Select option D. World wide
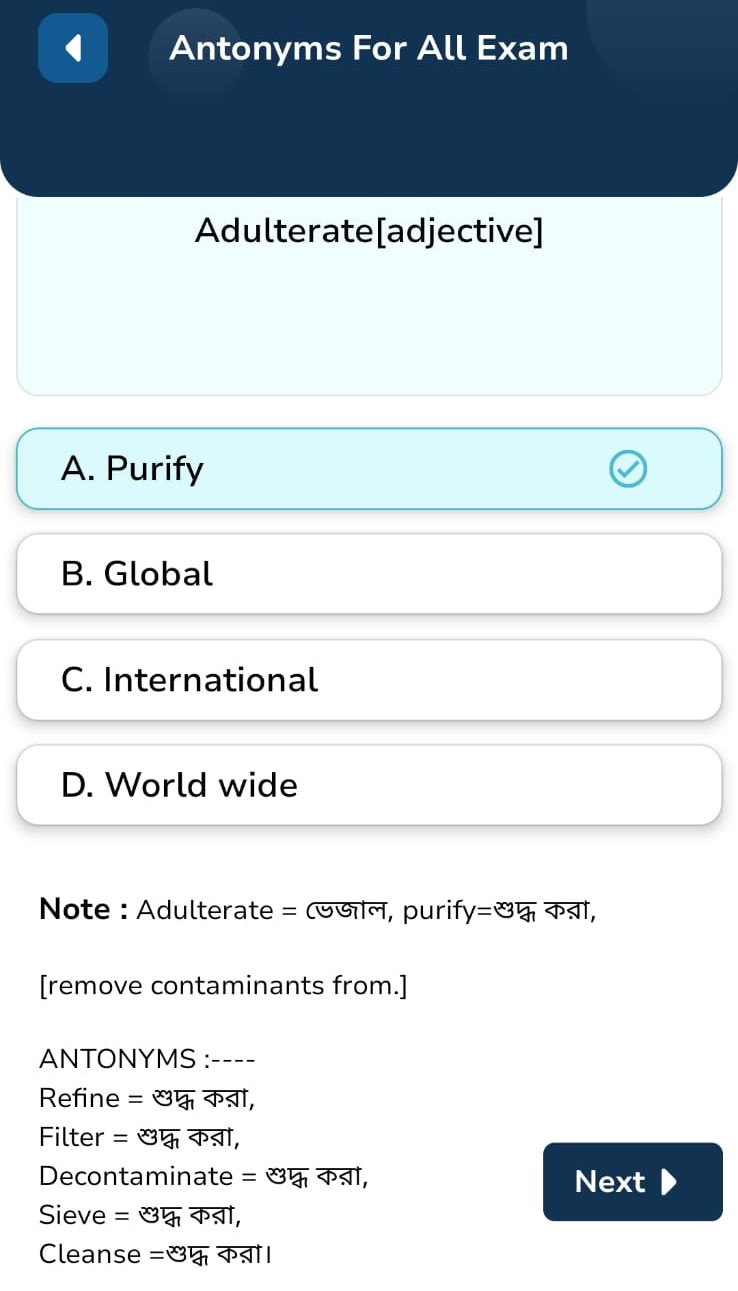This screenshot has height=1291, width=738. click(368, 785)
